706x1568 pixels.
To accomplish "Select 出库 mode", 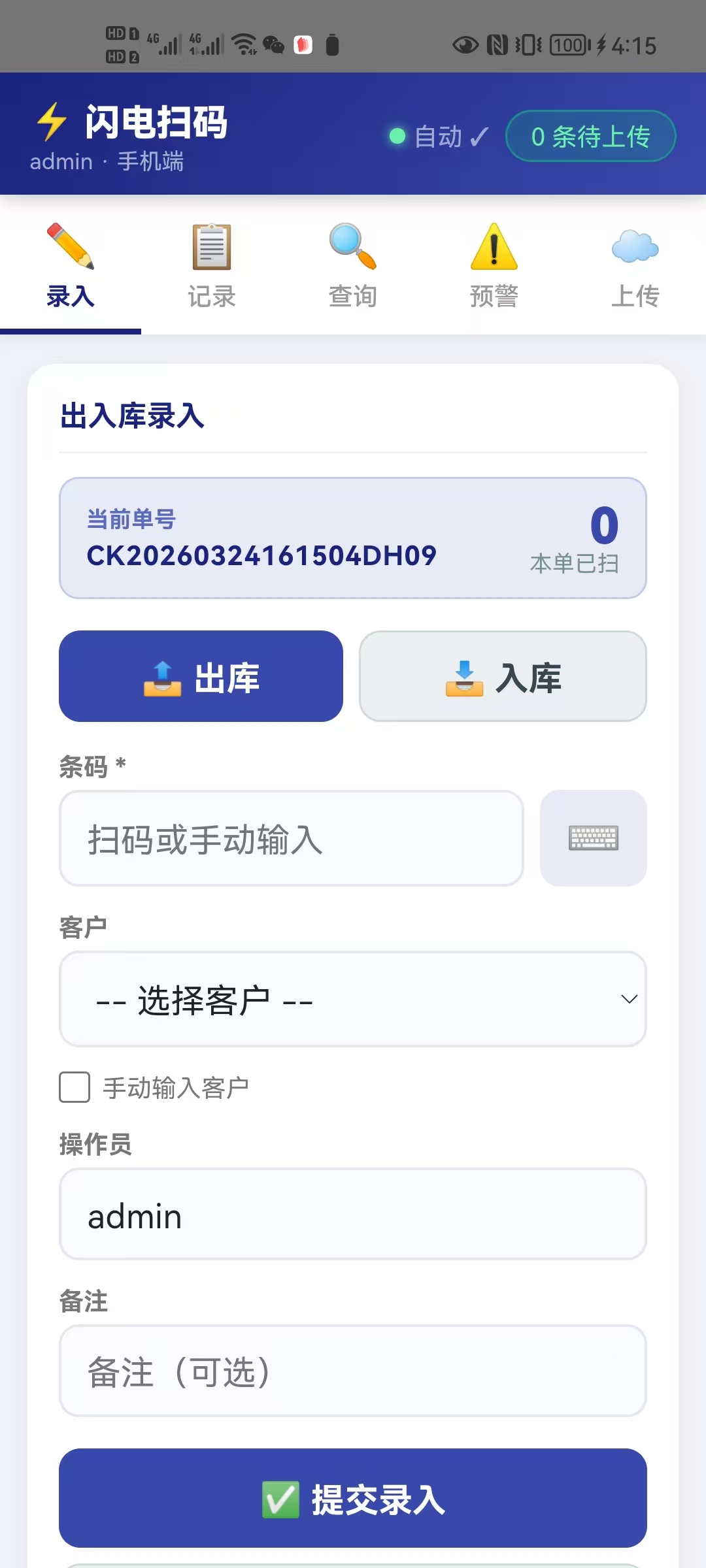I will 201,676.
